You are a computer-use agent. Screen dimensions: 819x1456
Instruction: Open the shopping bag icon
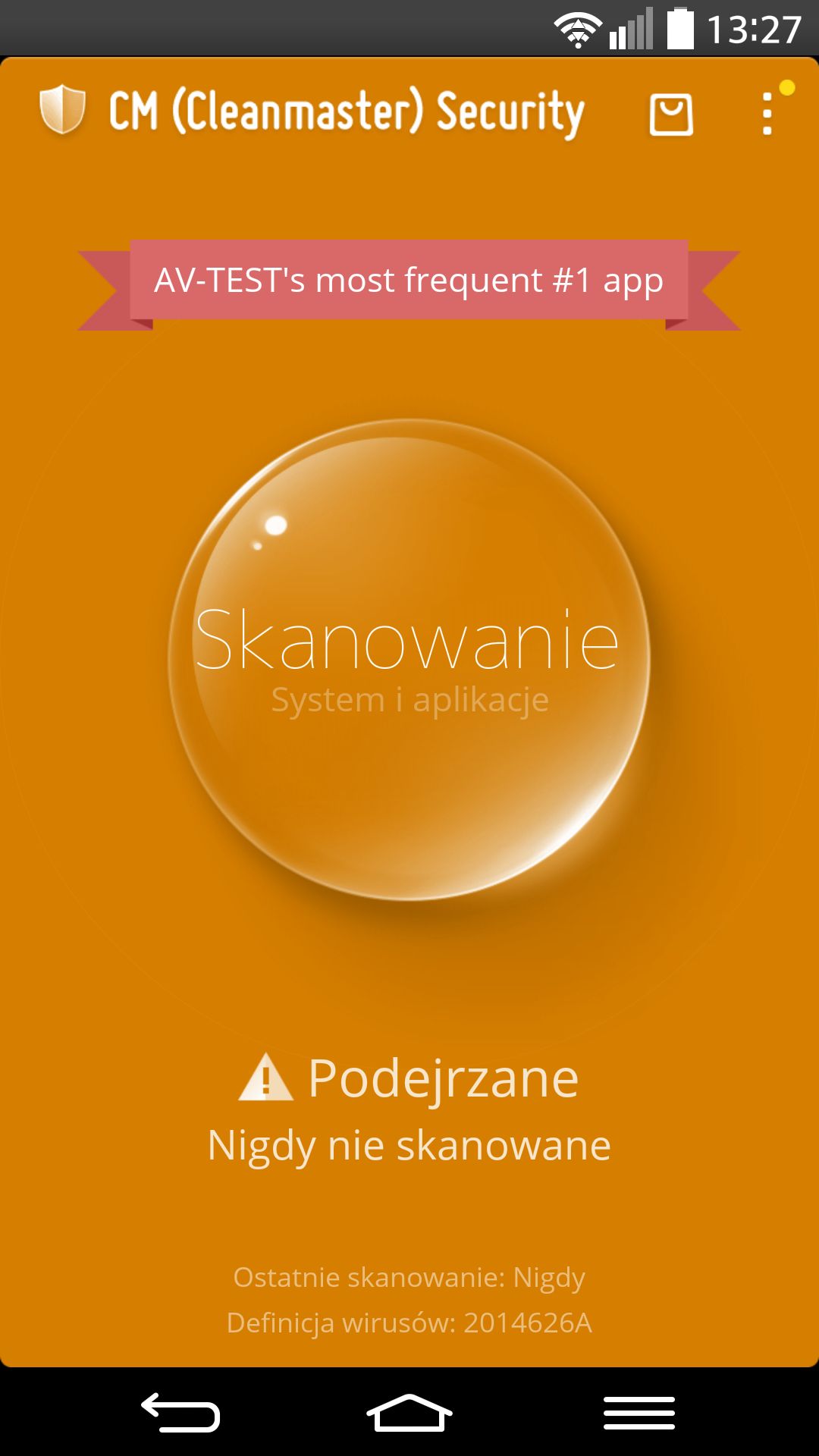tap(671, 115)
